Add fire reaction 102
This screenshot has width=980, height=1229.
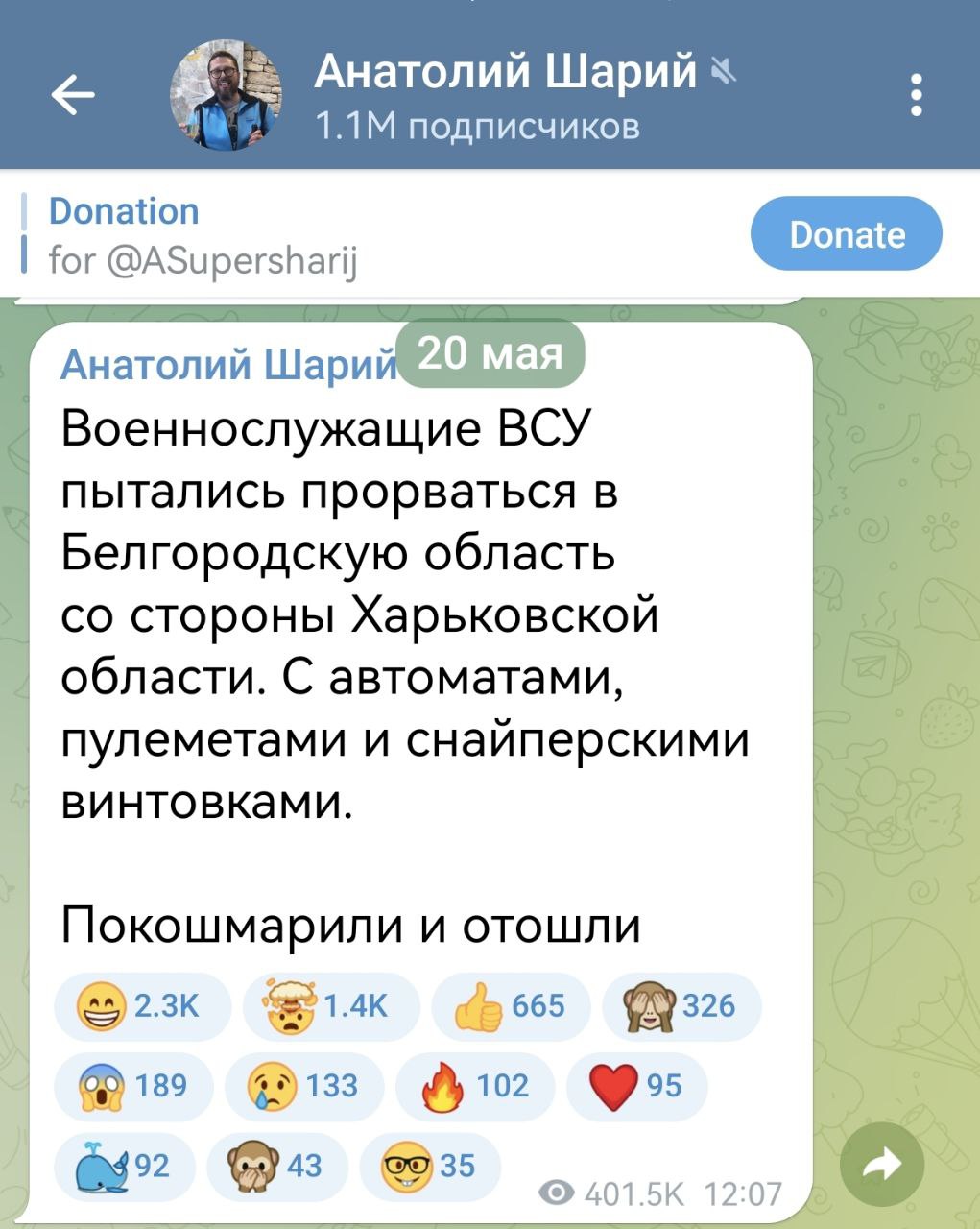(x=476, y=1086)
